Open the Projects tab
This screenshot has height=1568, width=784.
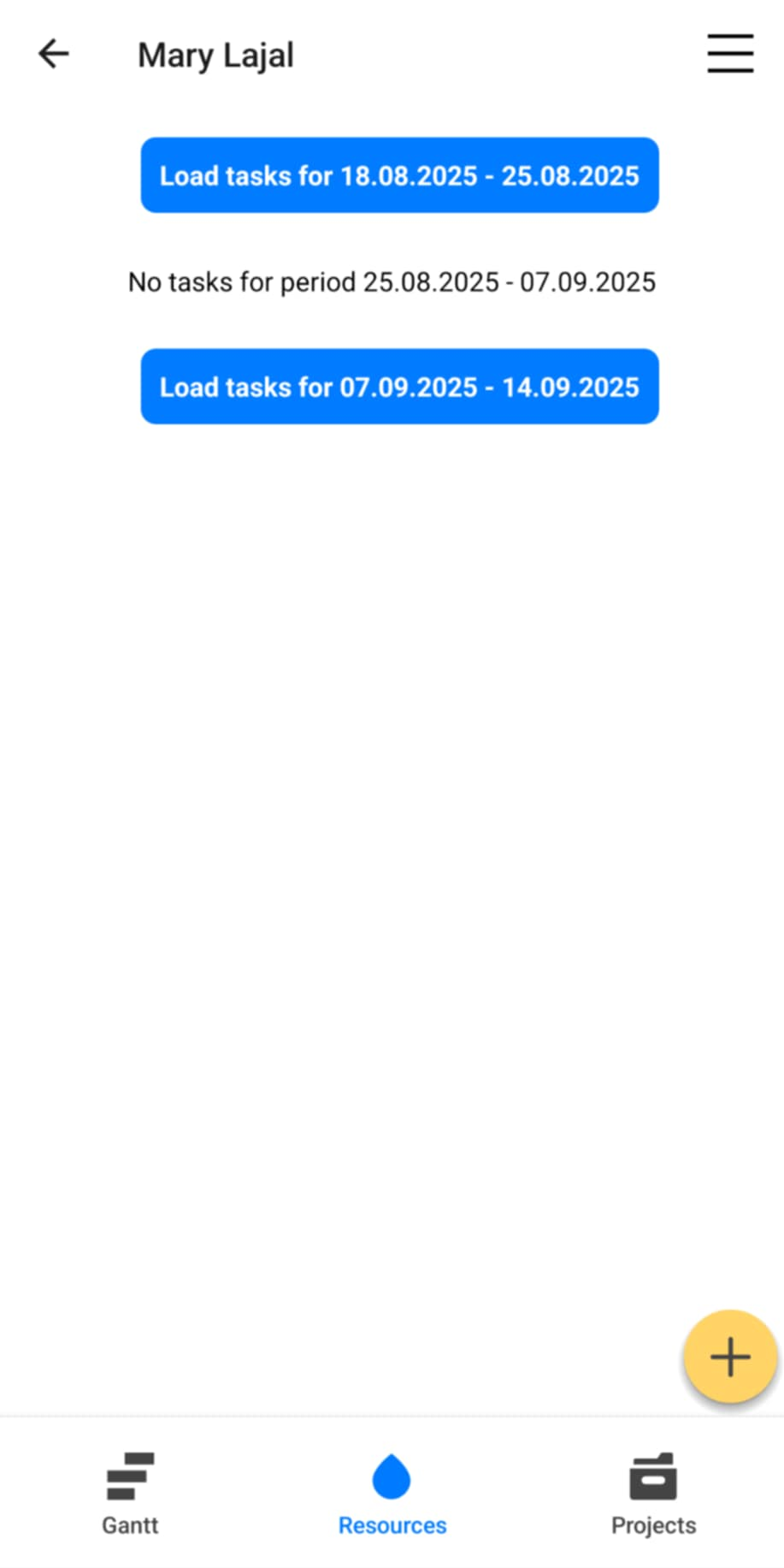[x=653, y=1493]
